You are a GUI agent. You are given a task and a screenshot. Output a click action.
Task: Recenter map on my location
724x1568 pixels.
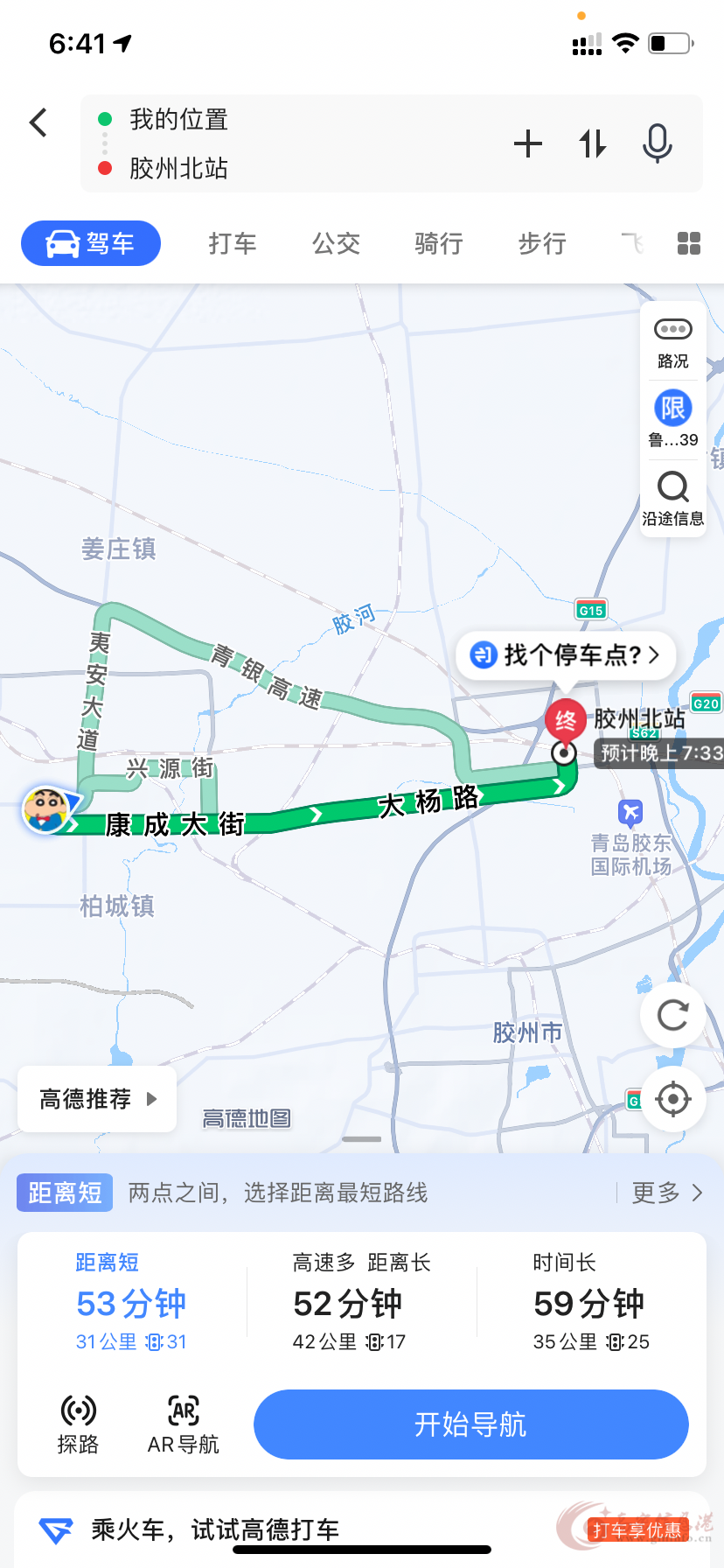[672, 1099]
